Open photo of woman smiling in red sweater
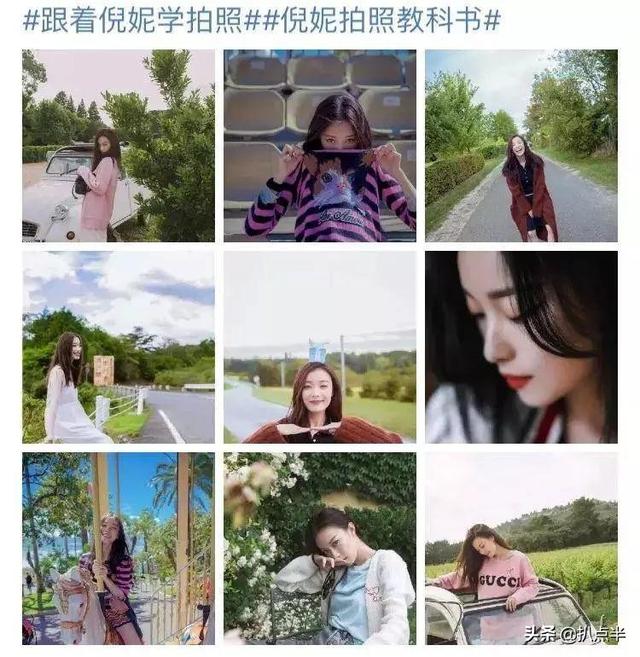 click(320, 347)
